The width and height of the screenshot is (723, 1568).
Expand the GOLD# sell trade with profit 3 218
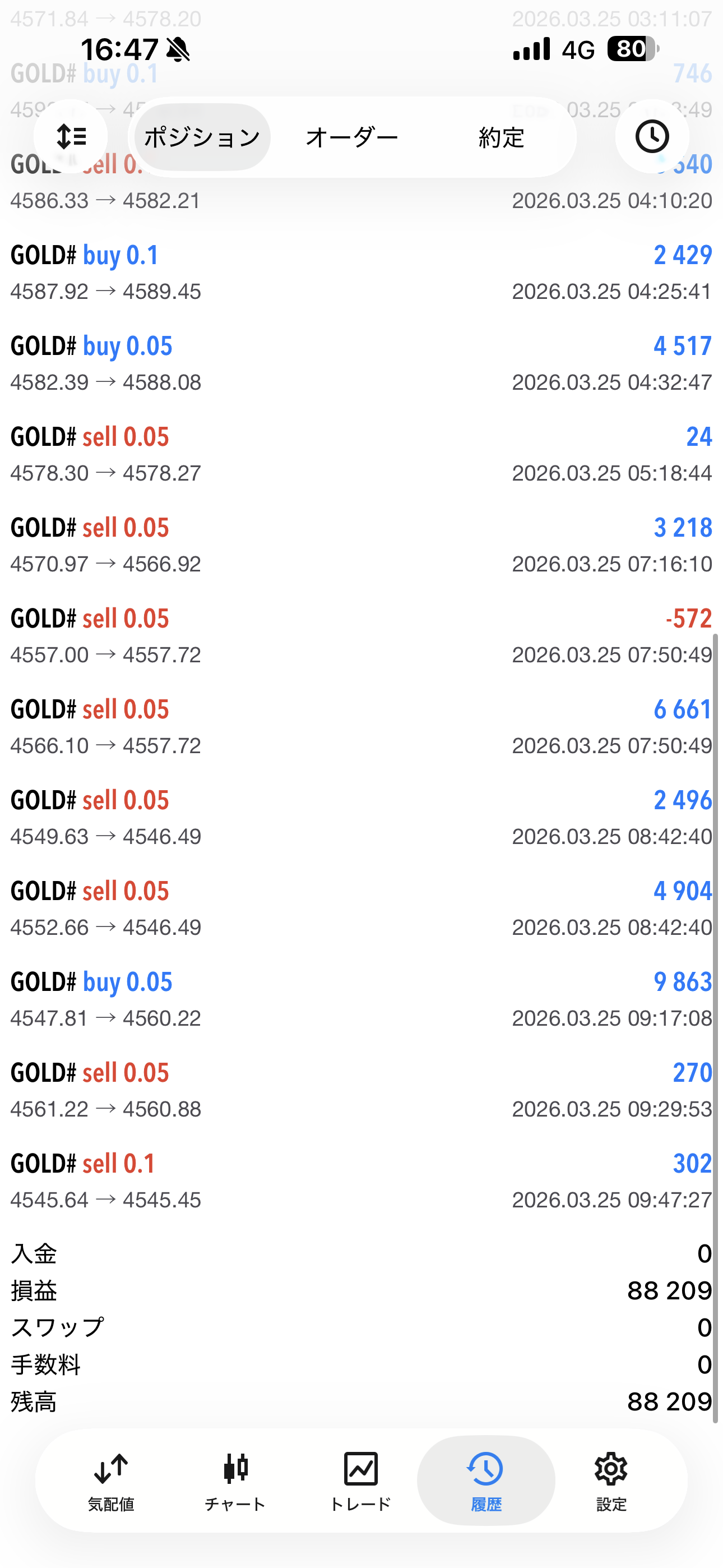pyautogui.click(x=361, y=545)
